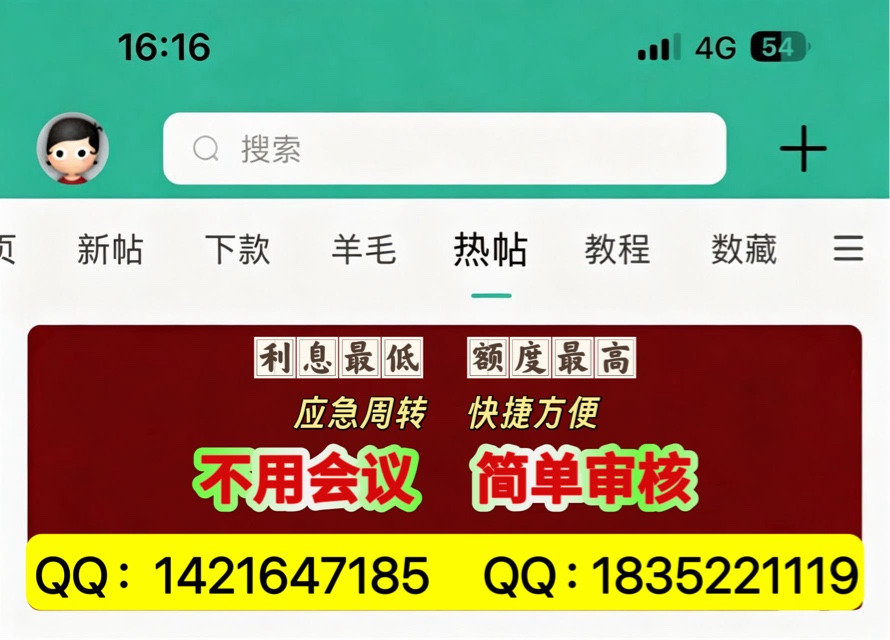The image size is (890, 640).
Task: Open the profile avatar
Action: click(x=73, y=148)
